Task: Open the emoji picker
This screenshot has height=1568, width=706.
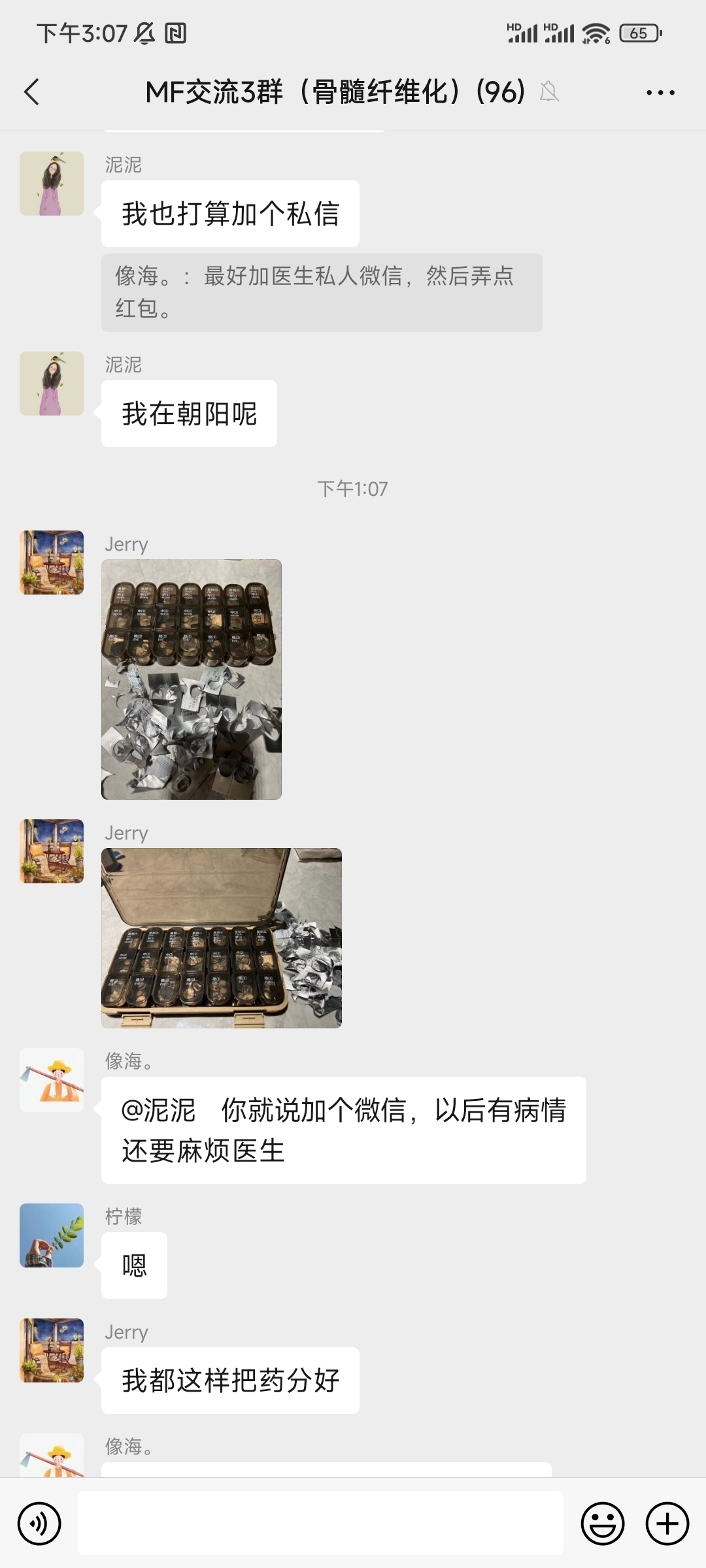Action: (602, 1522)
